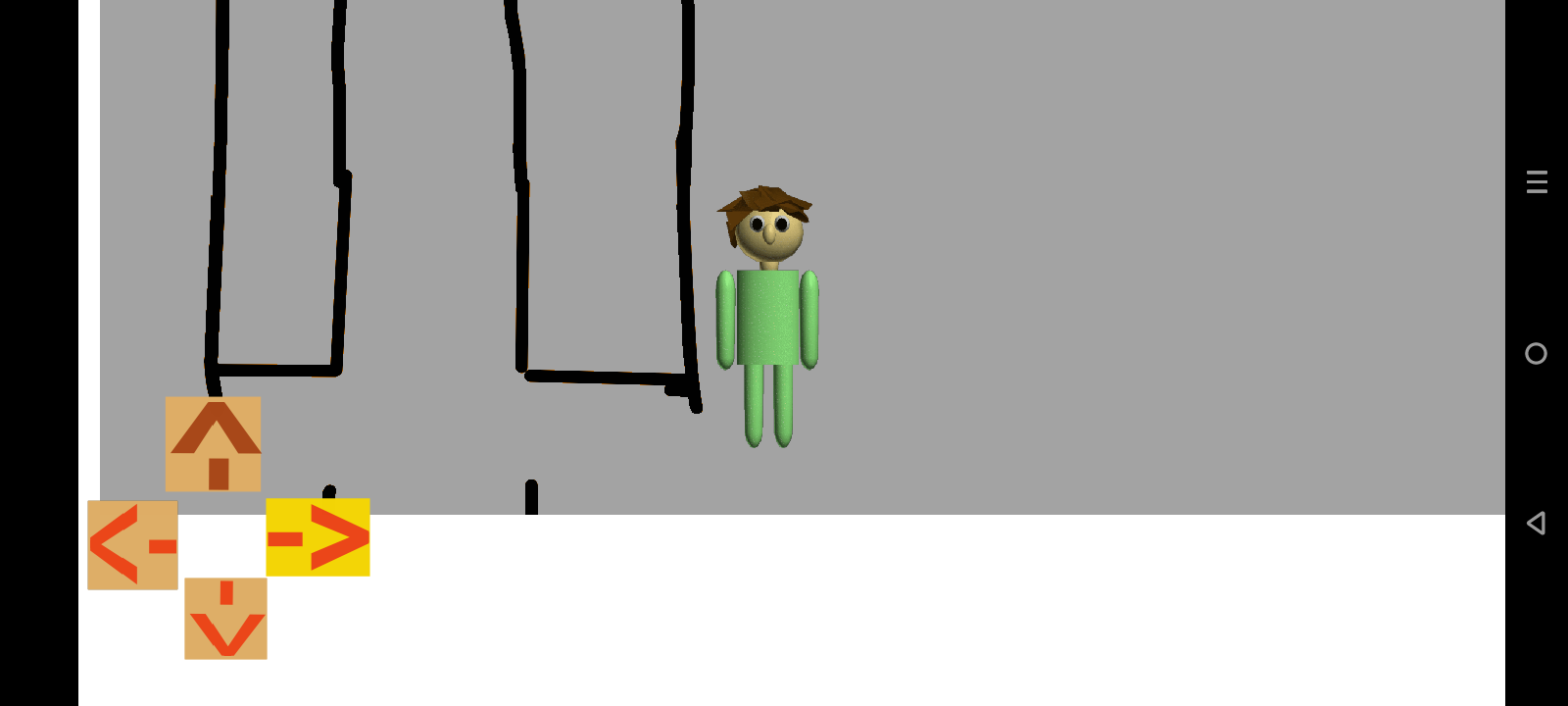Go back using the system back button
The image size is (1568, 706).
point(1536,523)
